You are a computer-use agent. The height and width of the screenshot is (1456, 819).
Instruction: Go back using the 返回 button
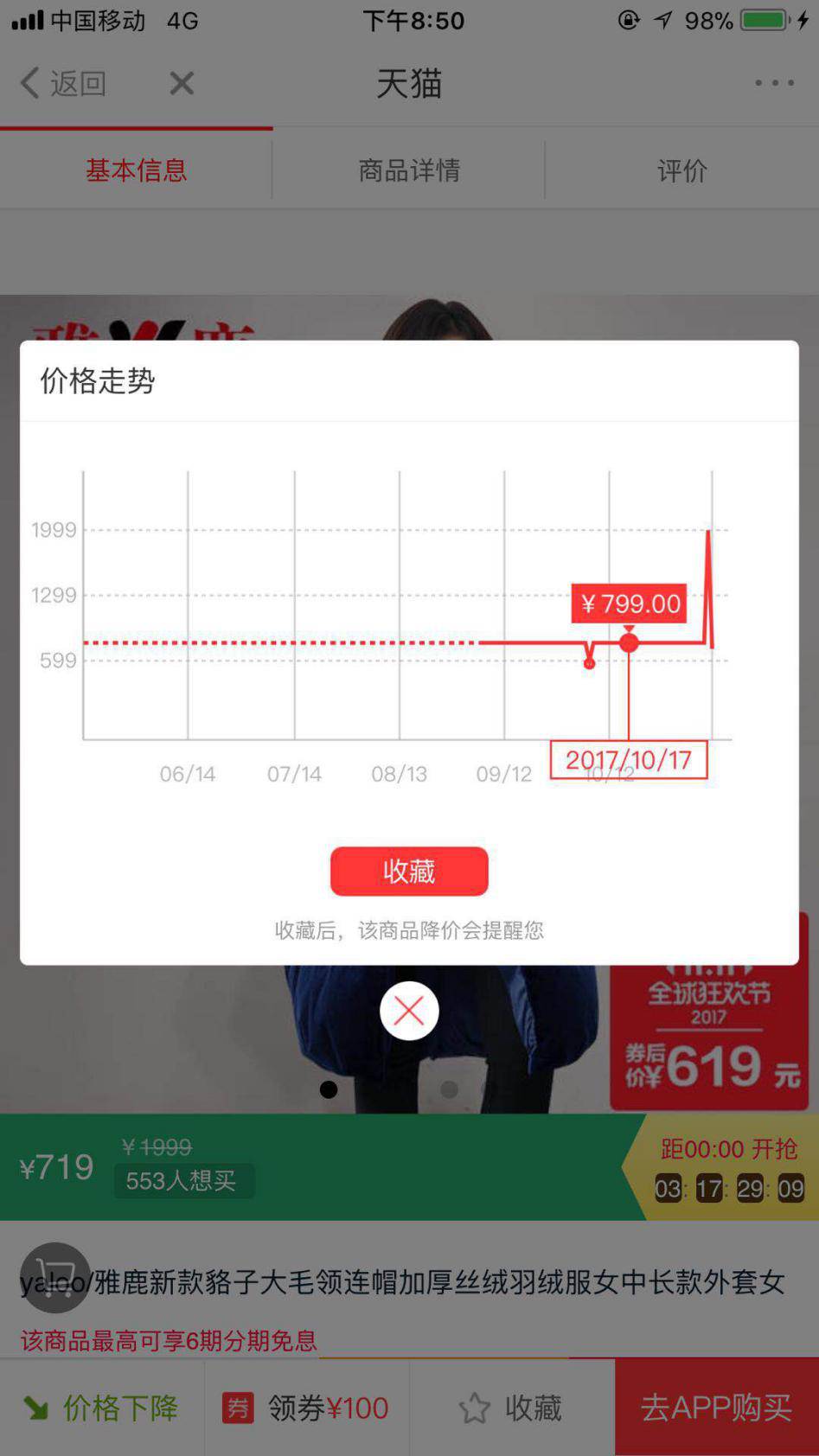(x=63, y=84)
